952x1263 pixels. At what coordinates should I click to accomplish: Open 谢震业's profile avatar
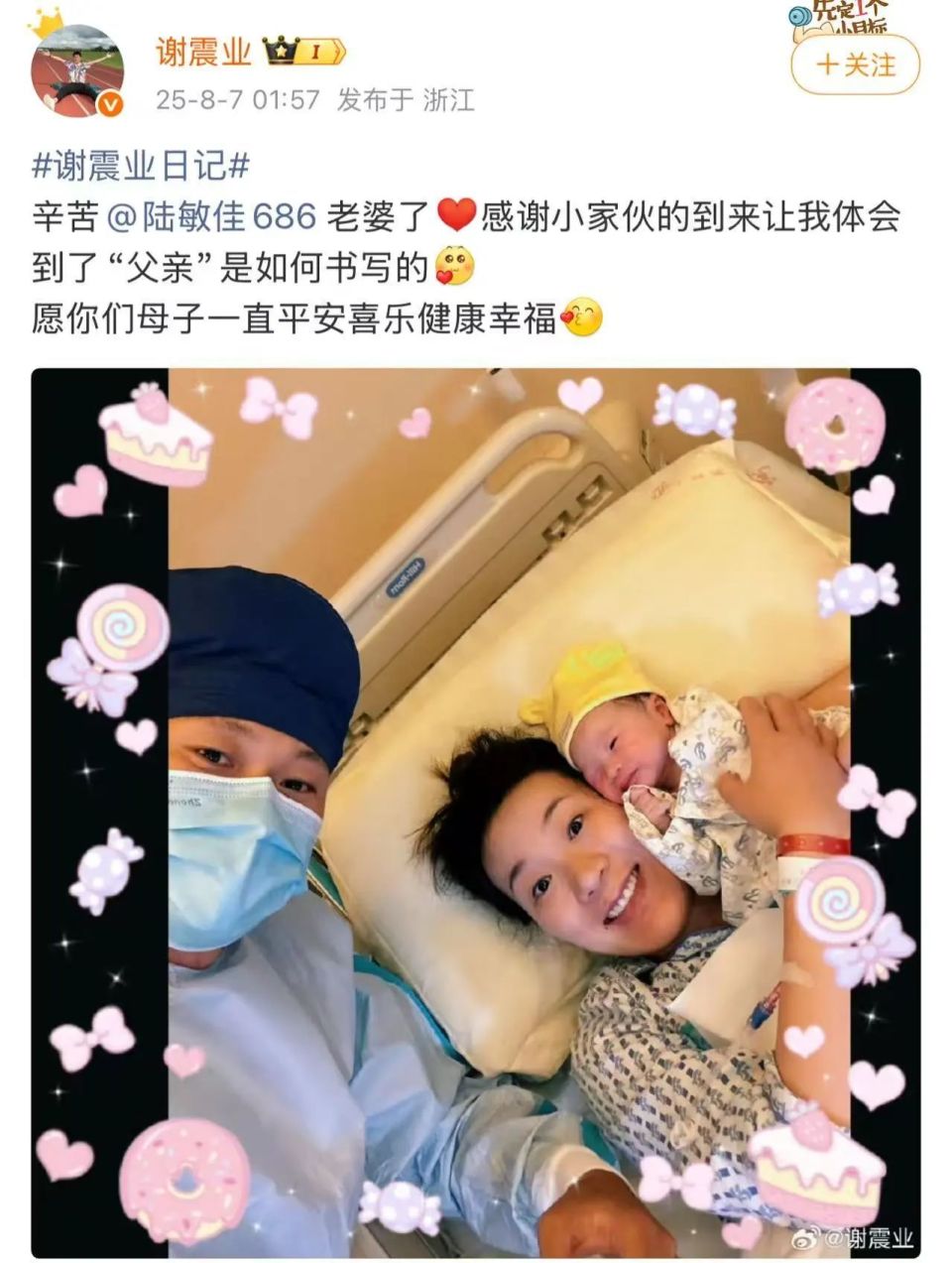click(x=77, y=71)
